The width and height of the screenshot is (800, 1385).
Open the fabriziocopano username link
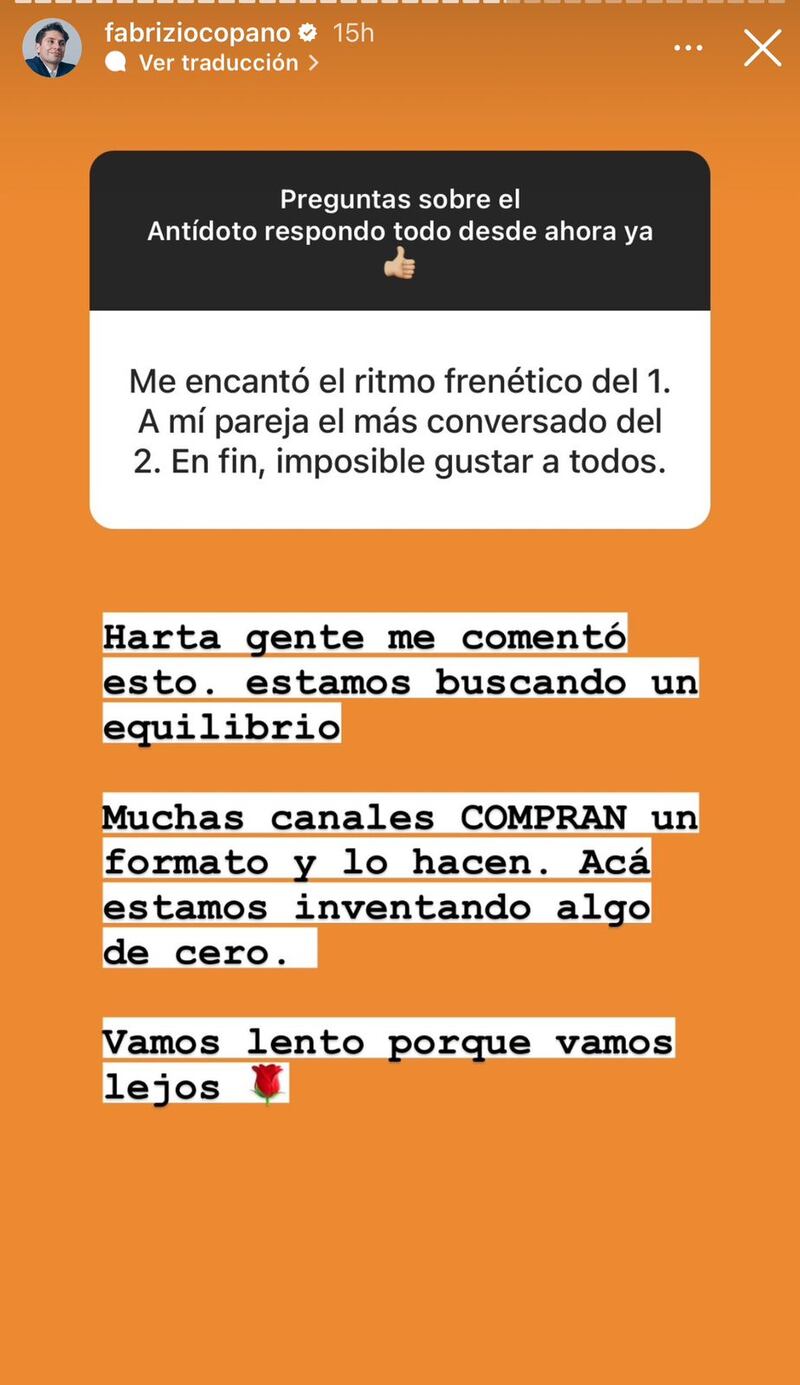(196, 32)
